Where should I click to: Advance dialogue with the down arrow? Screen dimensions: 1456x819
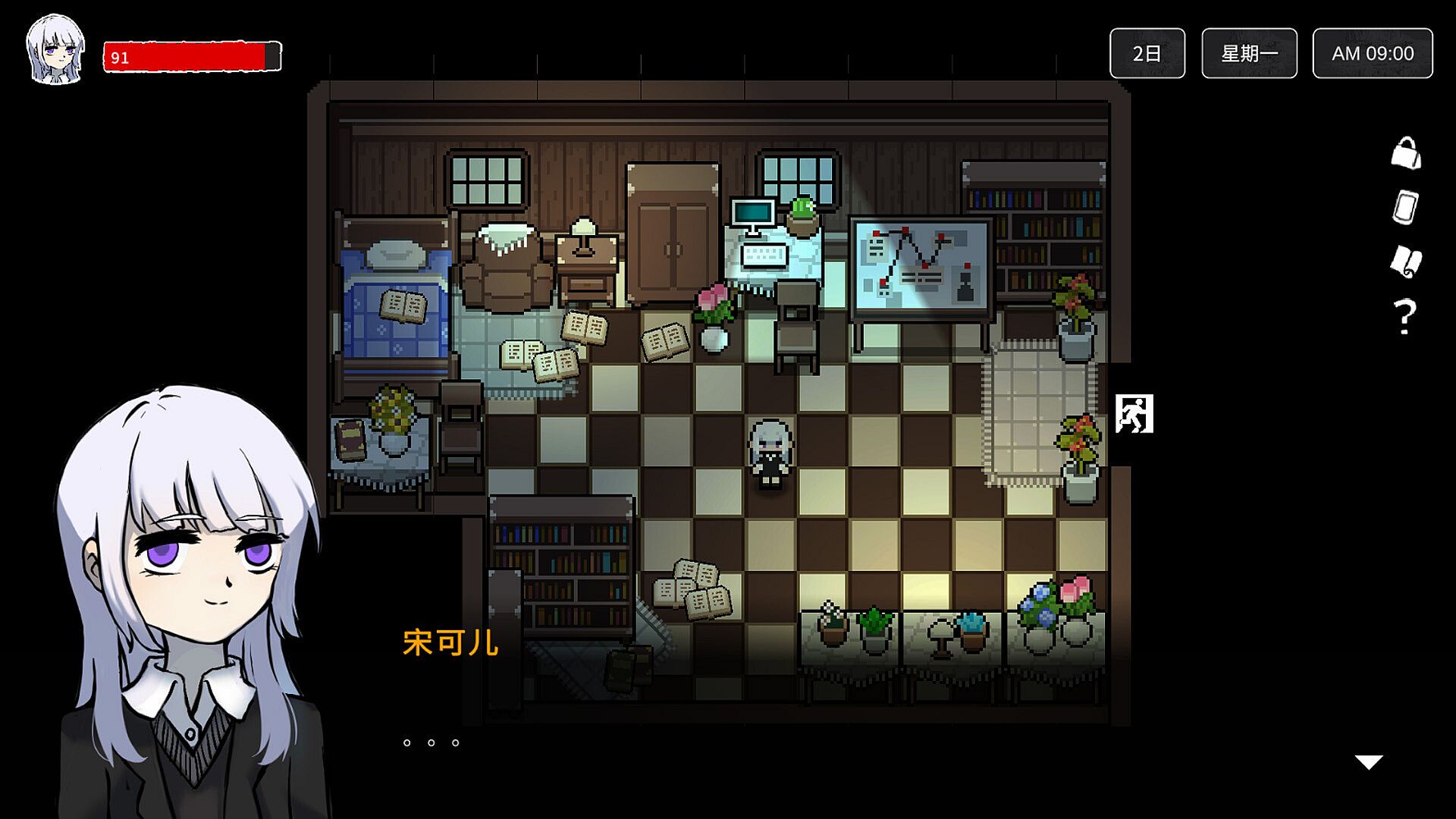1369,762
